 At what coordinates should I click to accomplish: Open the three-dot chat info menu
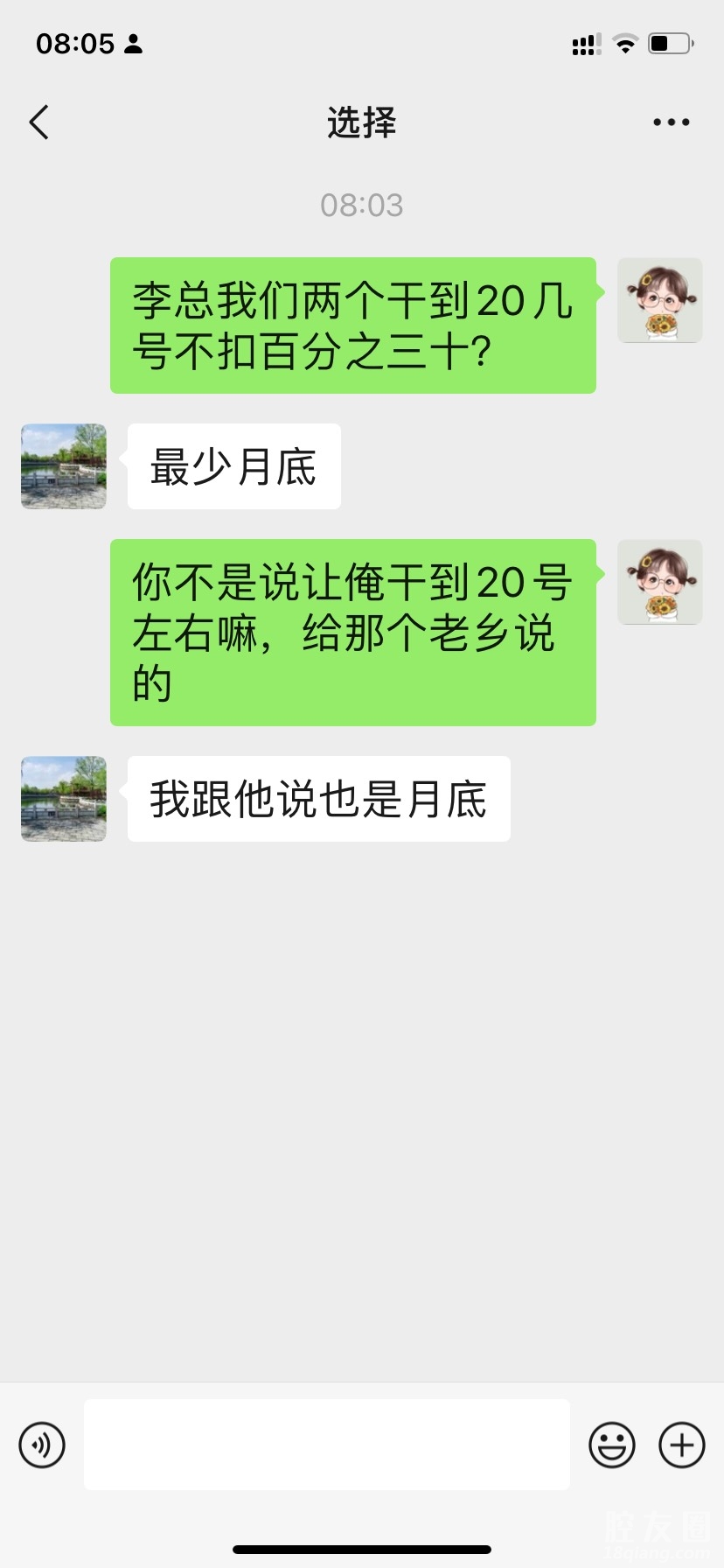[671, 122]
